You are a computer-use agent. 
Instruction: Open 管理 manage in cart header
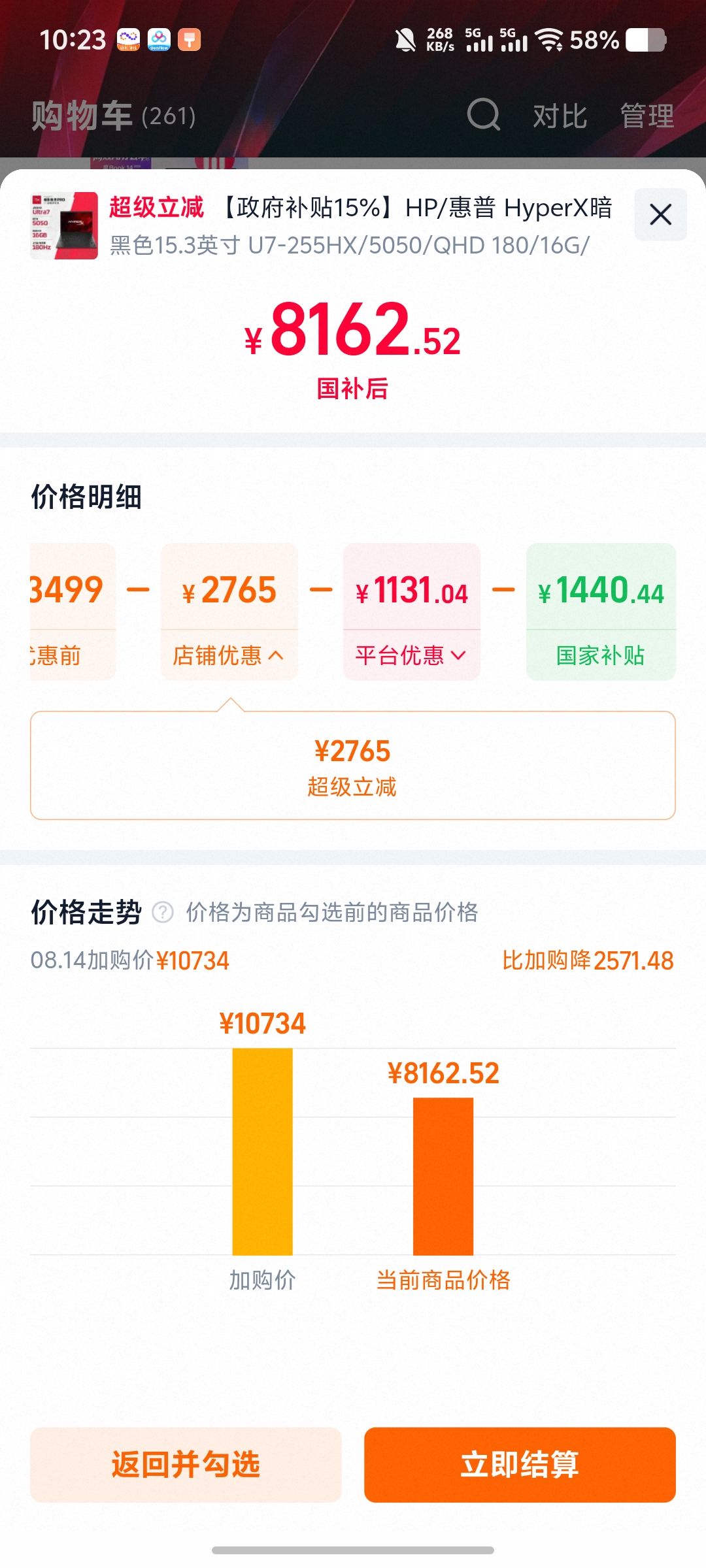[x=647, y=116]
